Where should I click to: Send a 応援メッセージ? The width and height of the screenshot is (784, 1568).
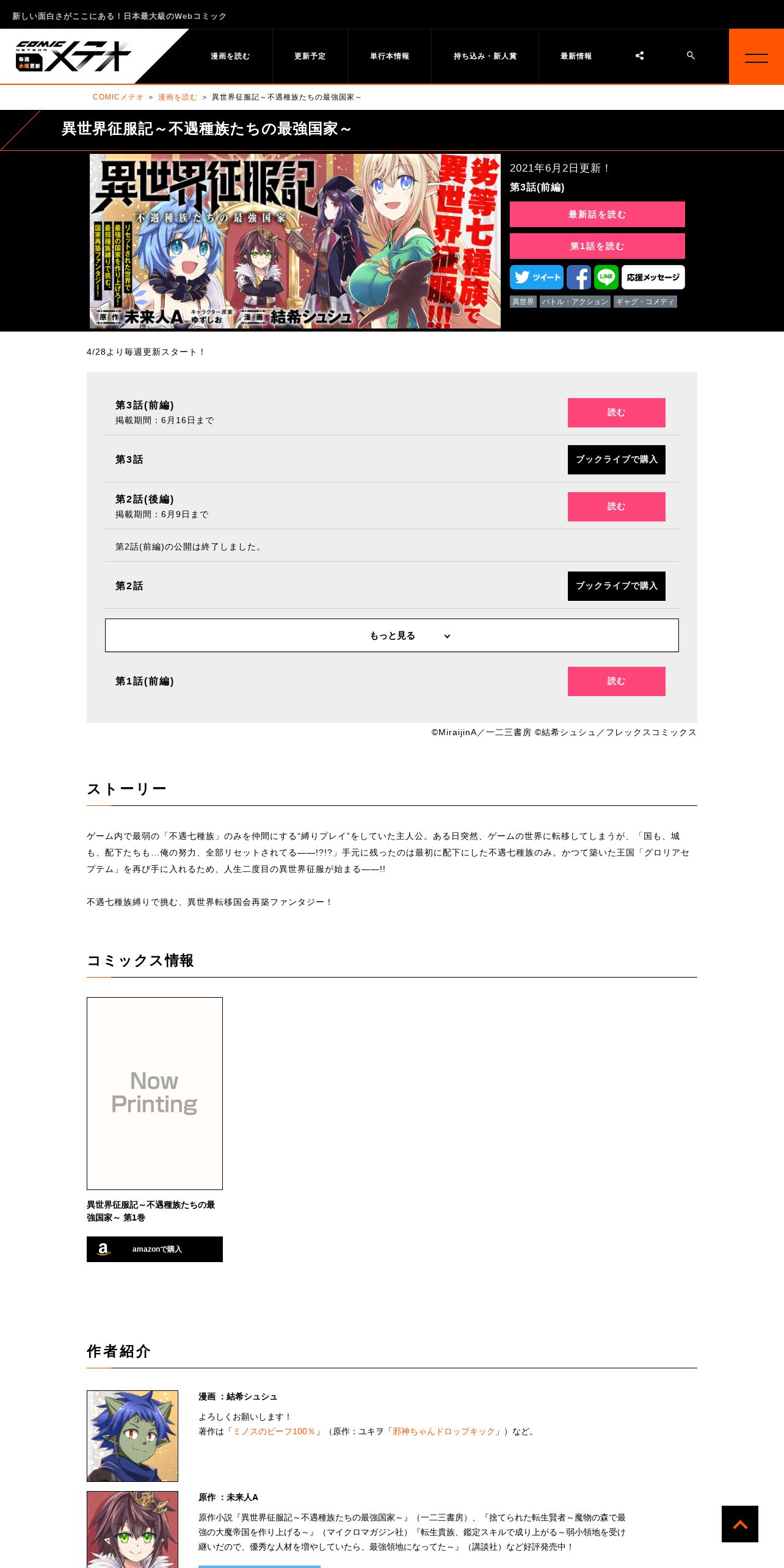click(x=653, y=277)
